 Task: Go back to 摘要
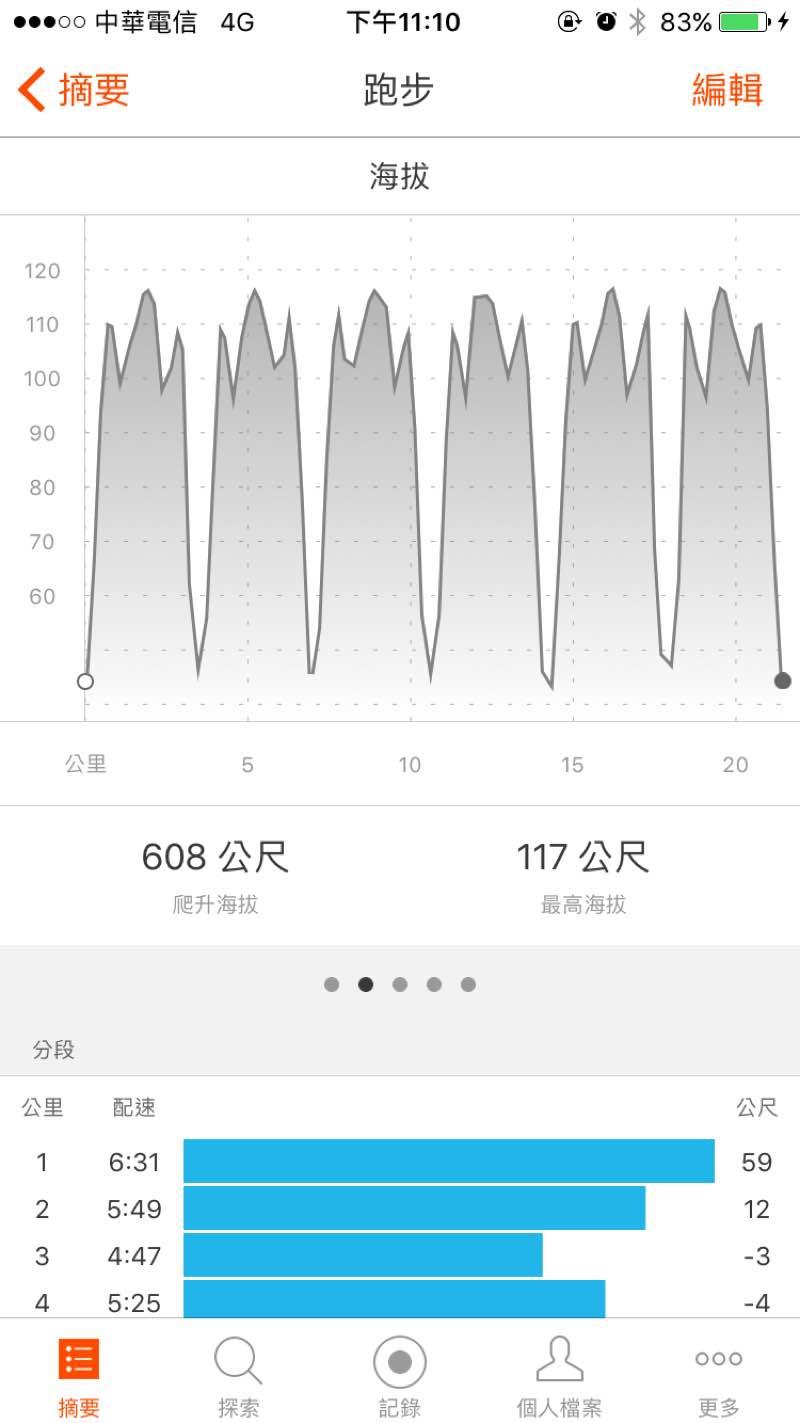(75, 90)
